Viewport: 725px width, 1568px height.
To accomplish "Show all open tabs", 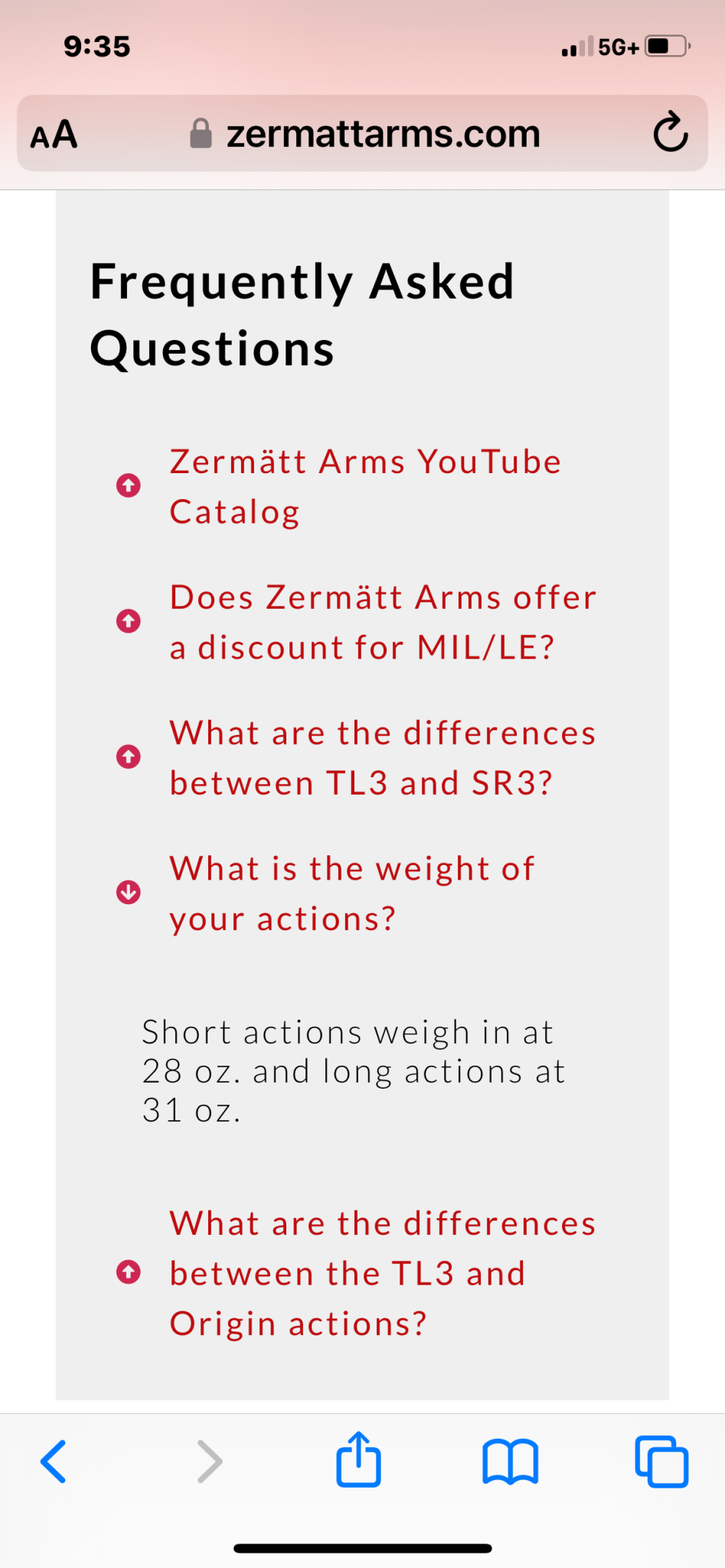I will (x=661, y=1462).
